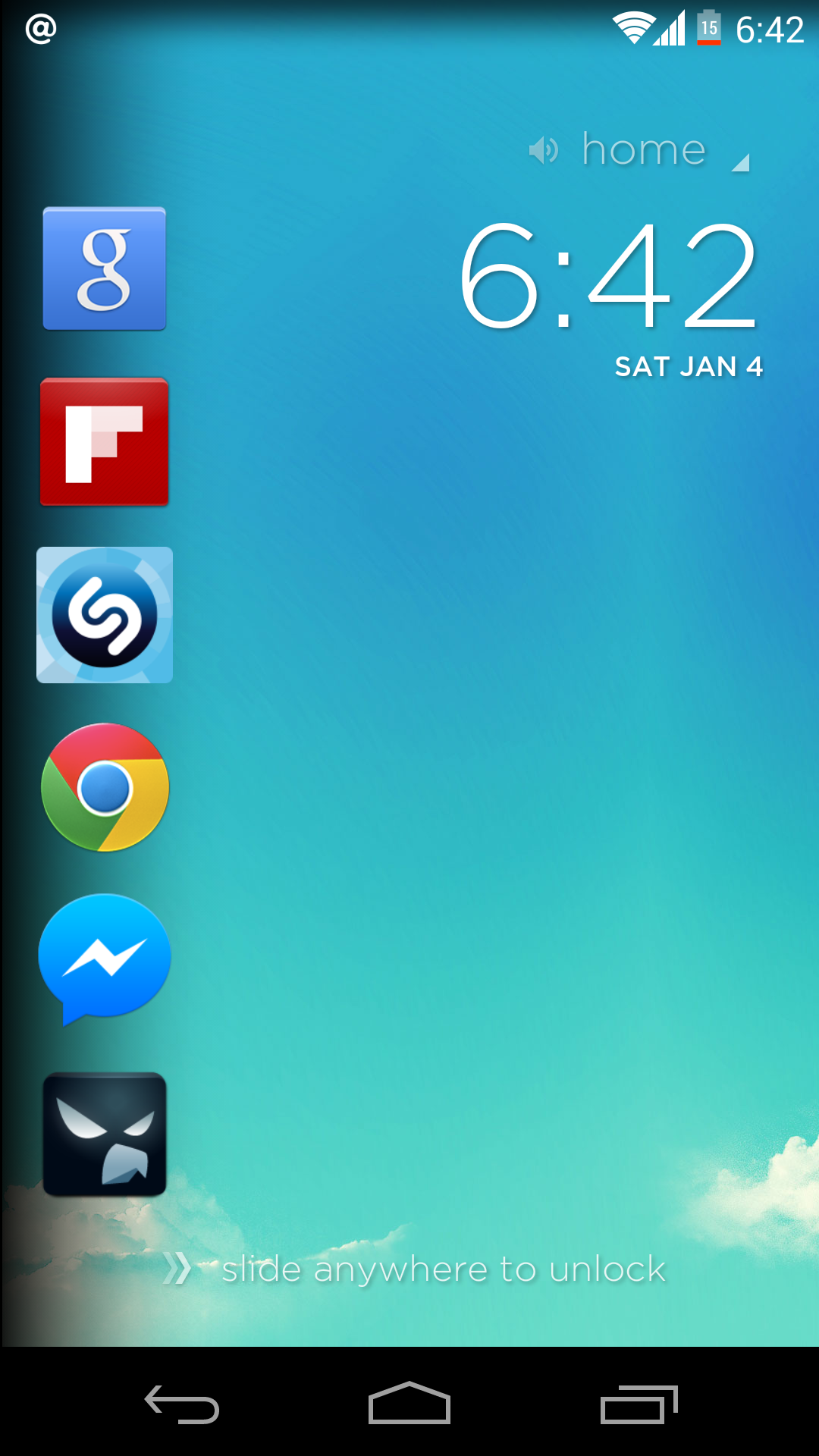Image resolution: width=819 pixels, height=1456 pixels.
Task: Toggle the sound speaker icon
Action: 544,150
